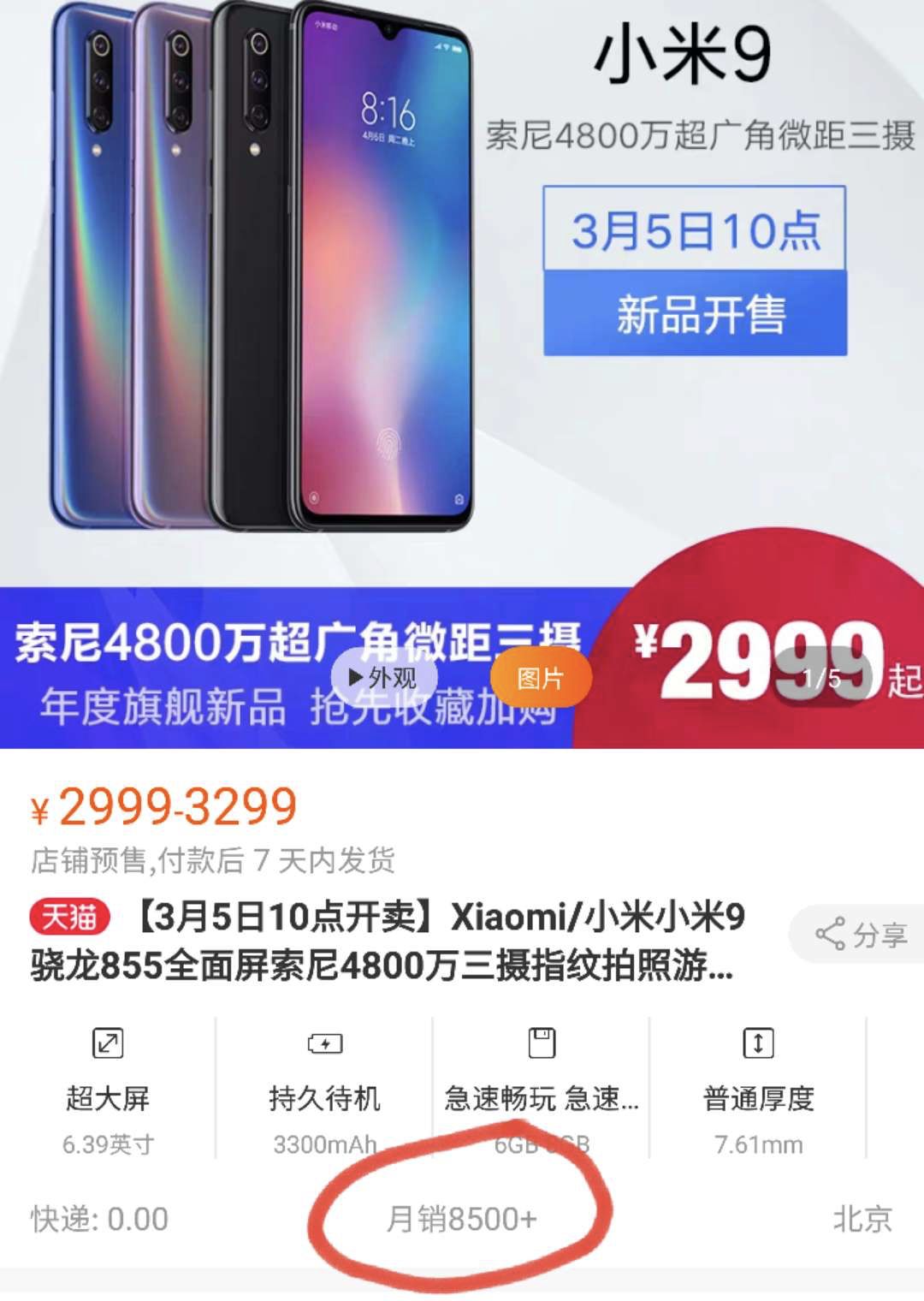Tap the red 天猫 badge
The height and width of the screenshot is (1301, 924).
click(68, 915)
